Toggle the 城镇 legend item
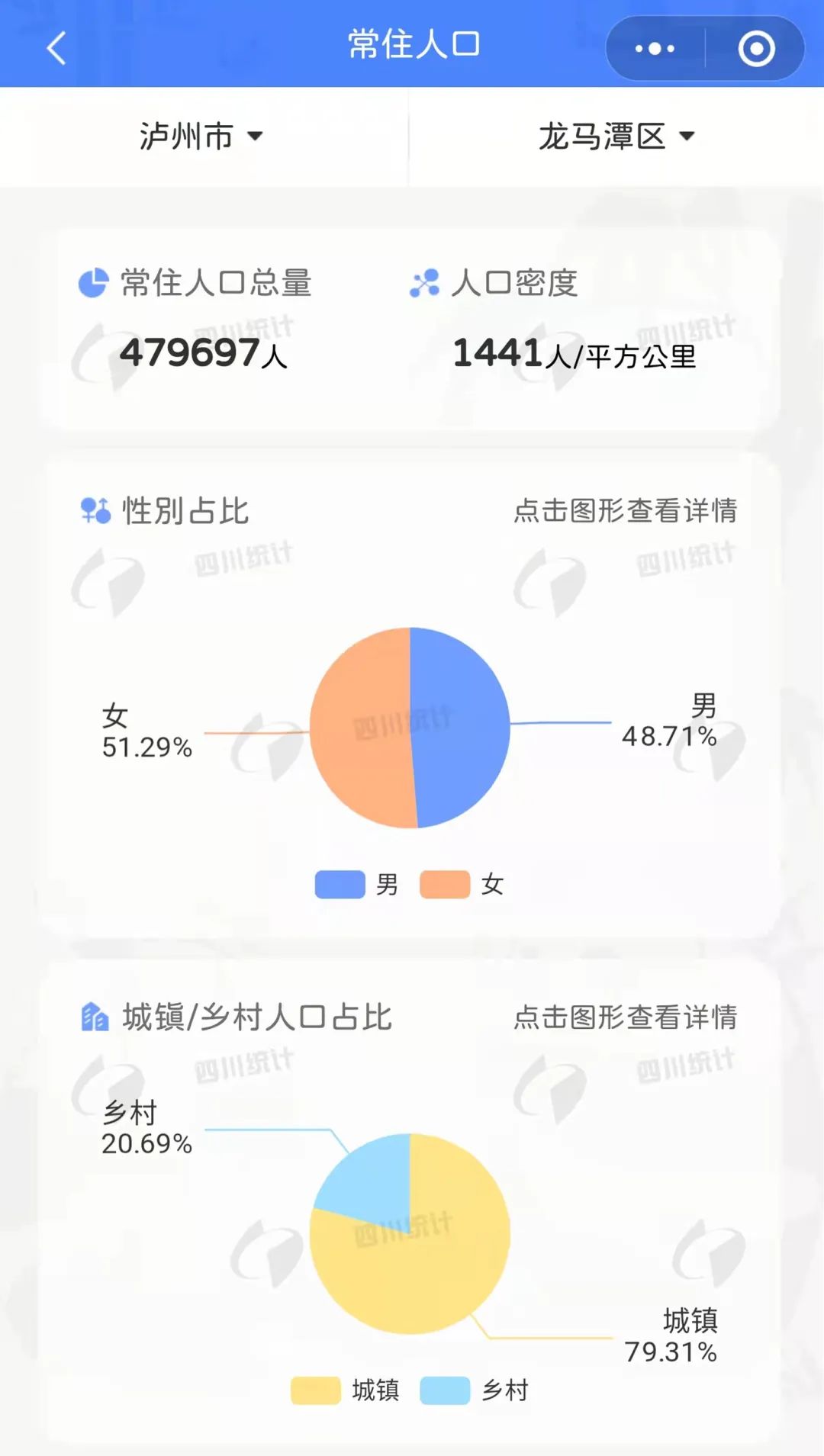The height and width of the screenshot is (1456, 824). point(345,1390)
